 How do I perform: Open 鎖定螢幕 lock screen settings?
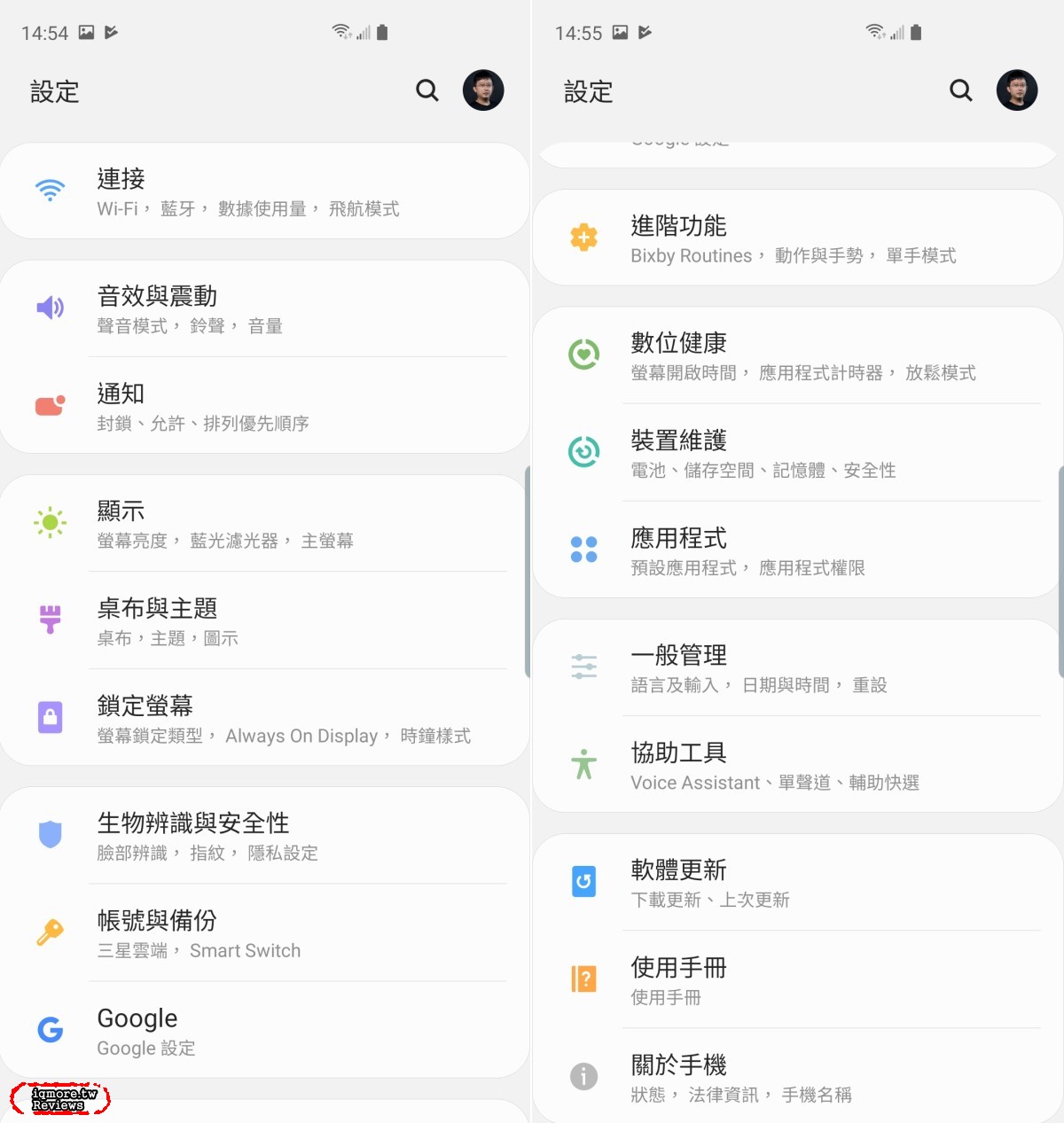tap(266, 719)
